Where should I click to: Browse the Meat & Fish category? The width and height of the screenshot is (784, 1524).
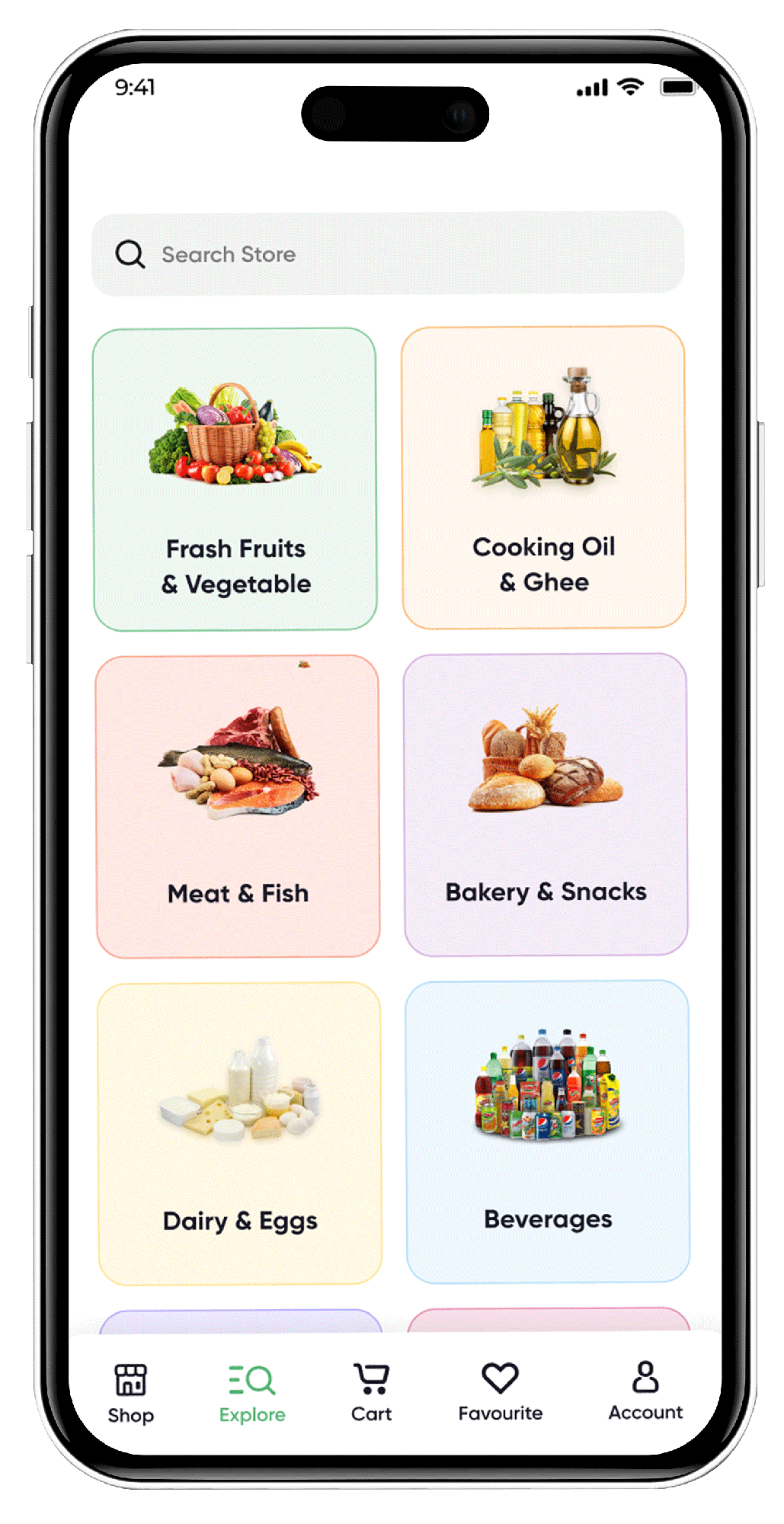(x=238, y=805)
